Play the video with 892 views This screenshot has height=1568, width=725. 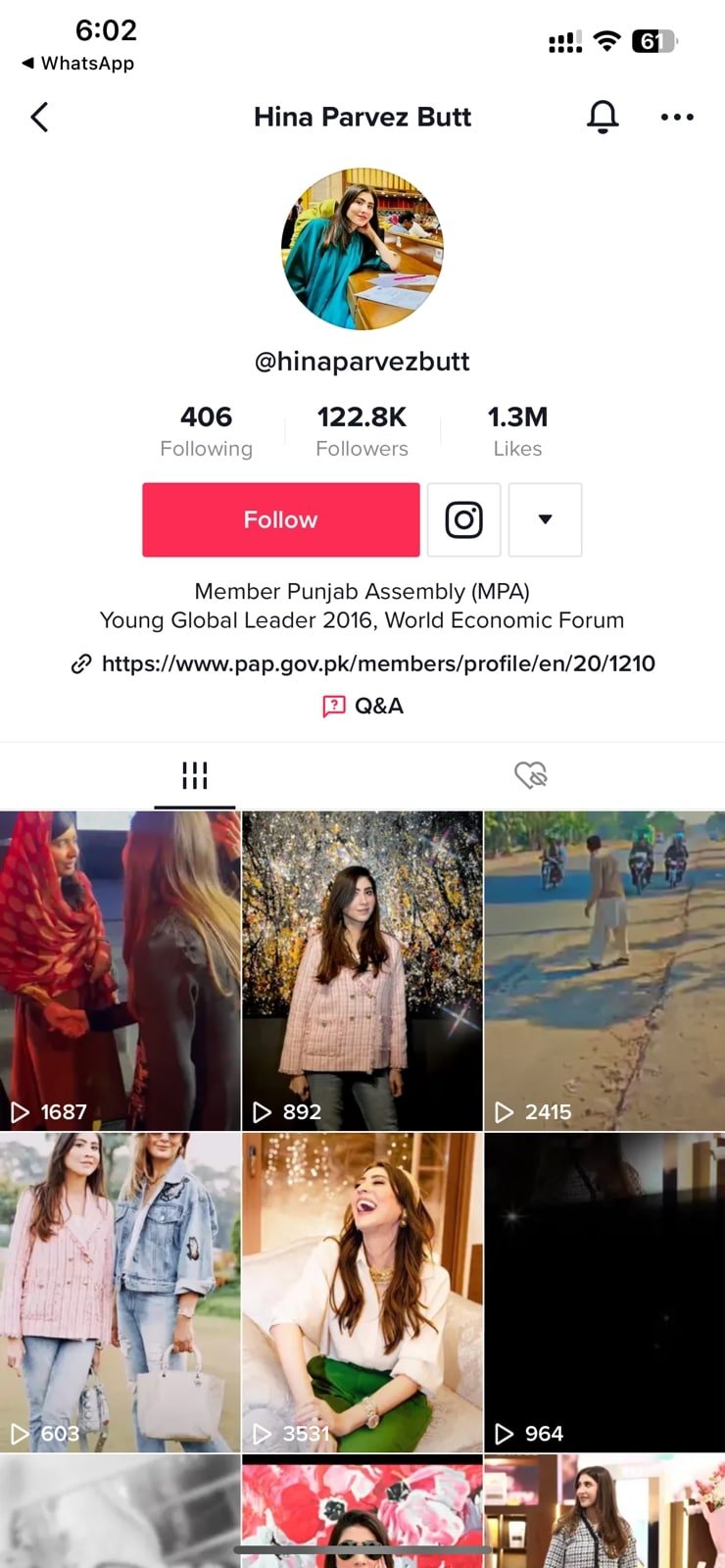click(x=362, y=970)
